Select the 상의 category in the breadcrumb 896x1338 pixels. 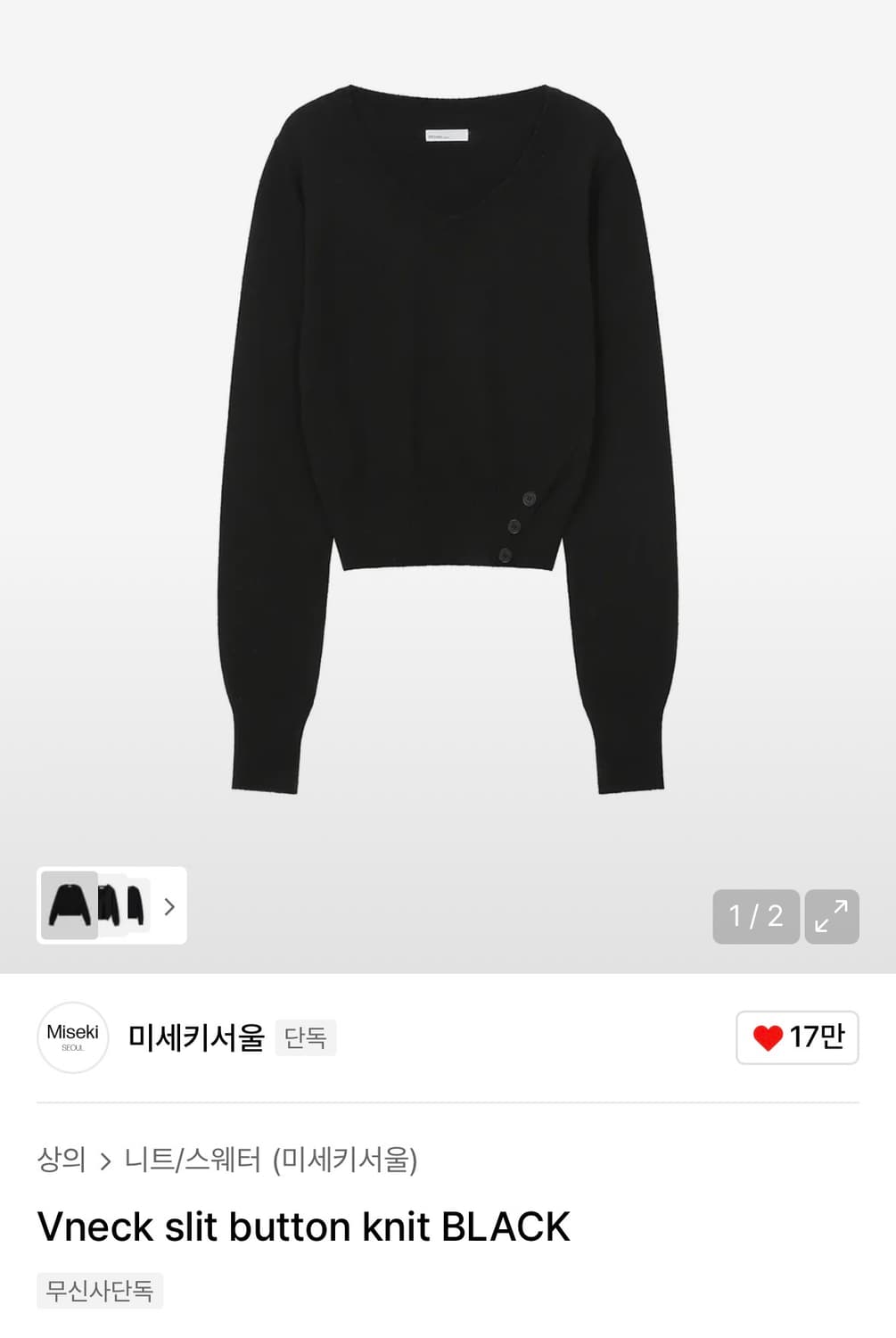click(x=62, y=1160)
